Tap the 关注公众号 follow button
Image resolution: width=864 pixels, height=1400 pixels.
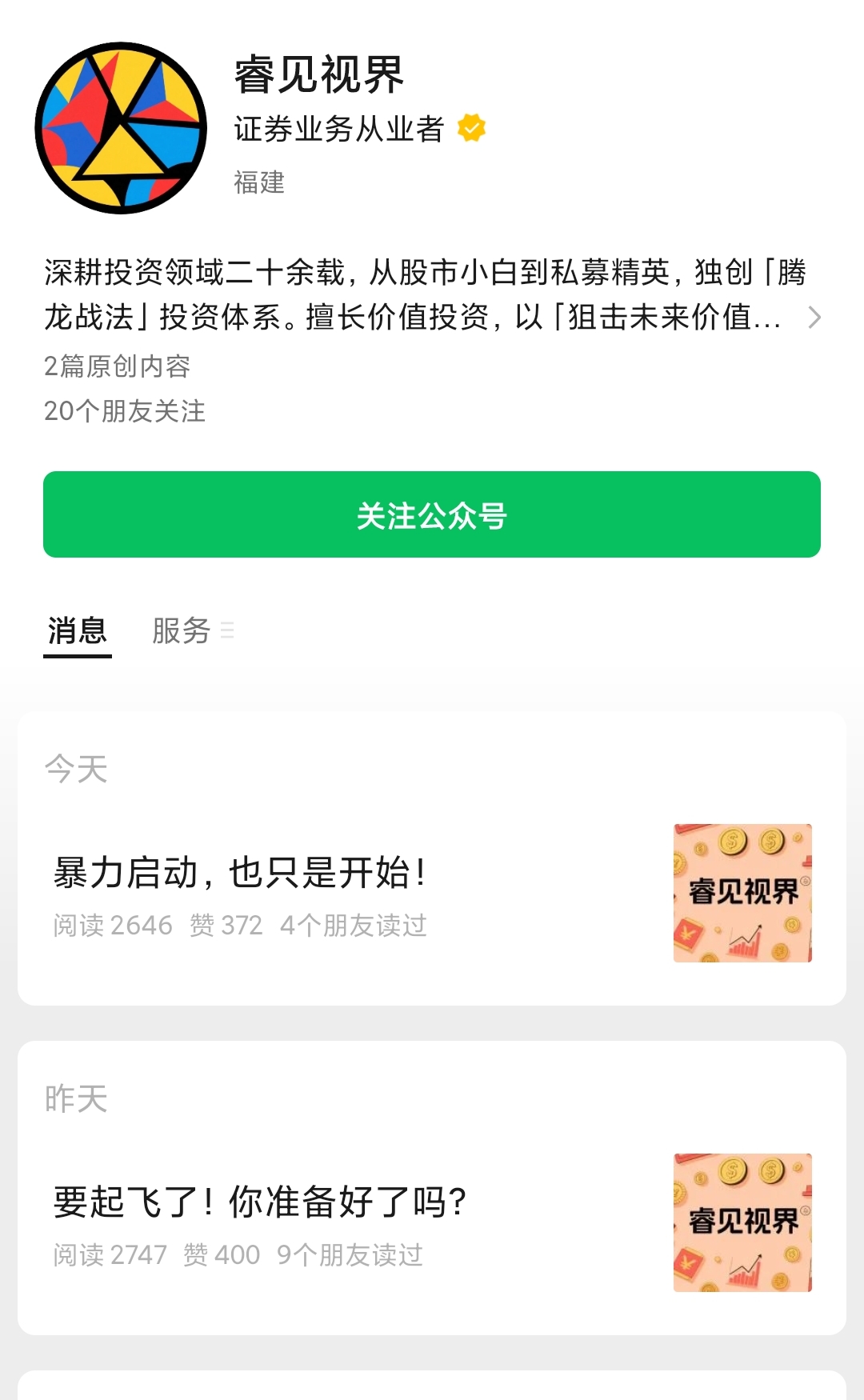(x=432, y=514)
